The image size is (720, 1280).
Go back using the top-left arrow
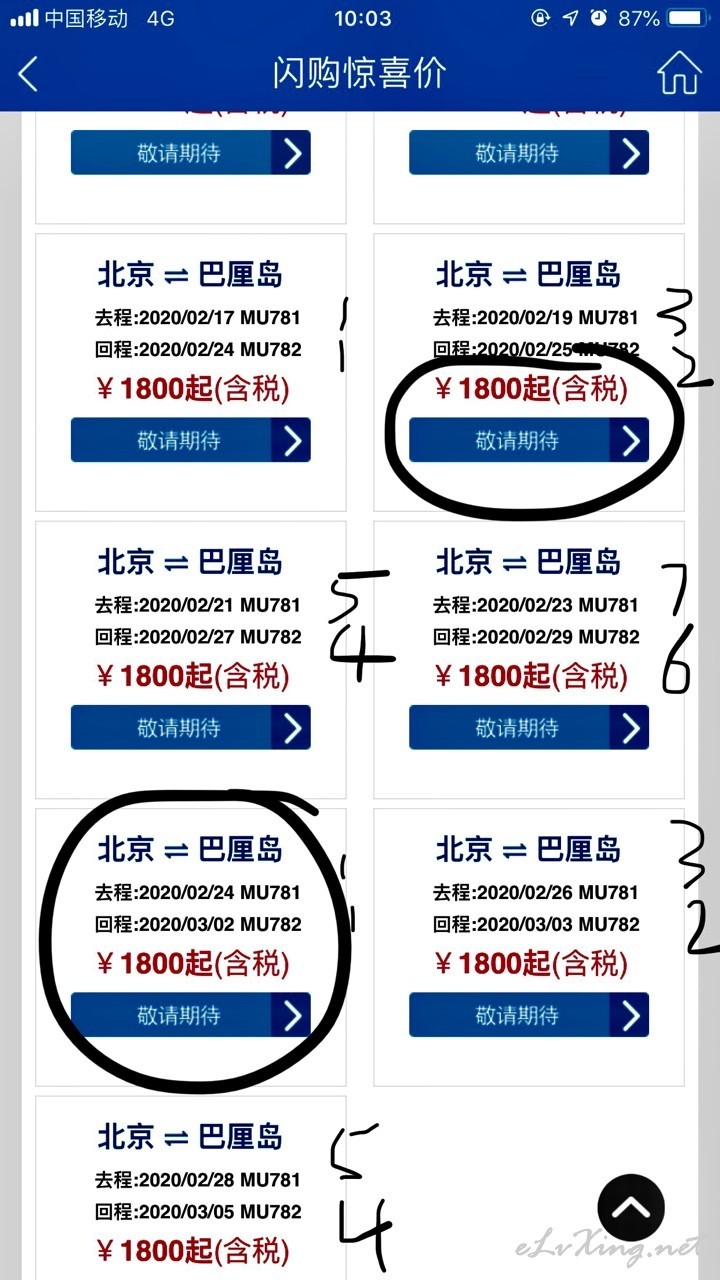[x=28, y=74]
